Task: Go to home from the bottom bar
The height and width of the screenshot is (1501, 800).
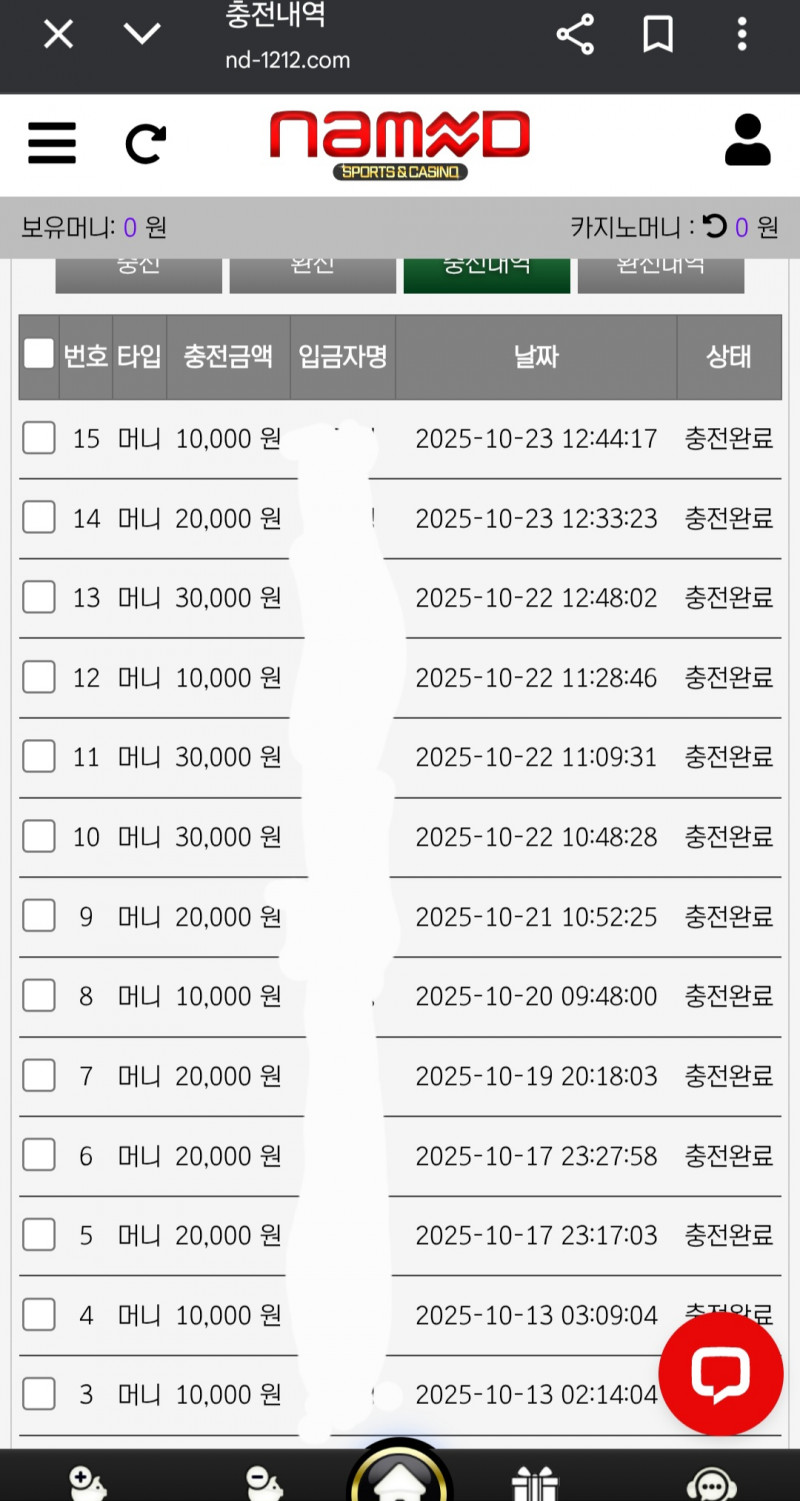Action: coord(400,1478)
